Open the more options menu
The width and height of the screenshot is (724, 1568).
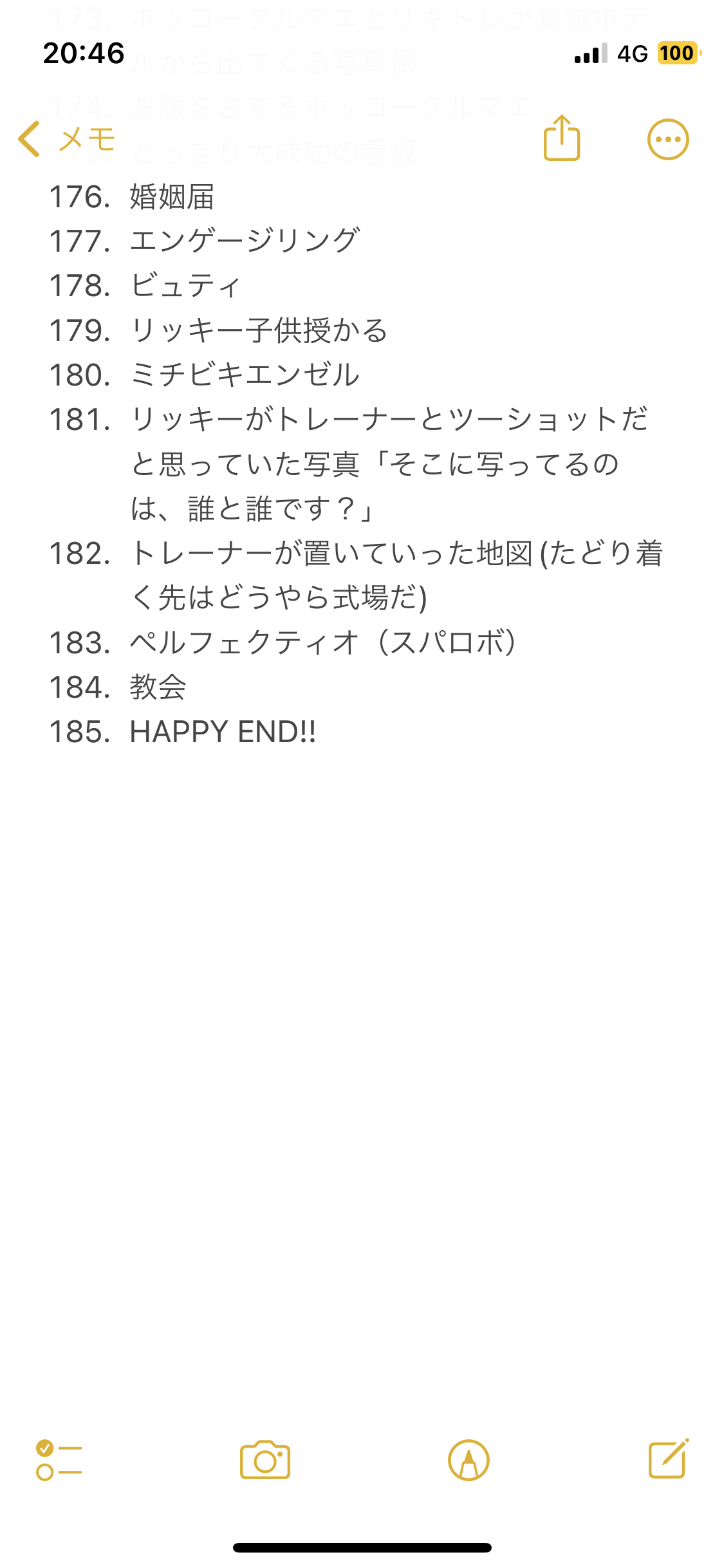667,139
